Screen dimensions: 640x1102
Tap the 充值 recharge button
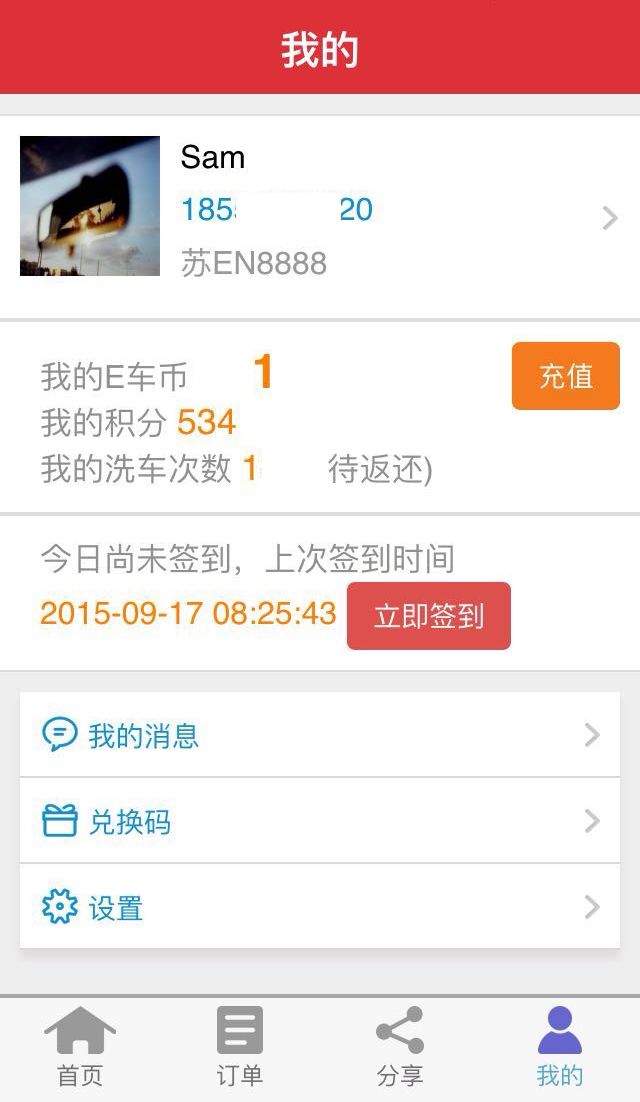(566, 376)
